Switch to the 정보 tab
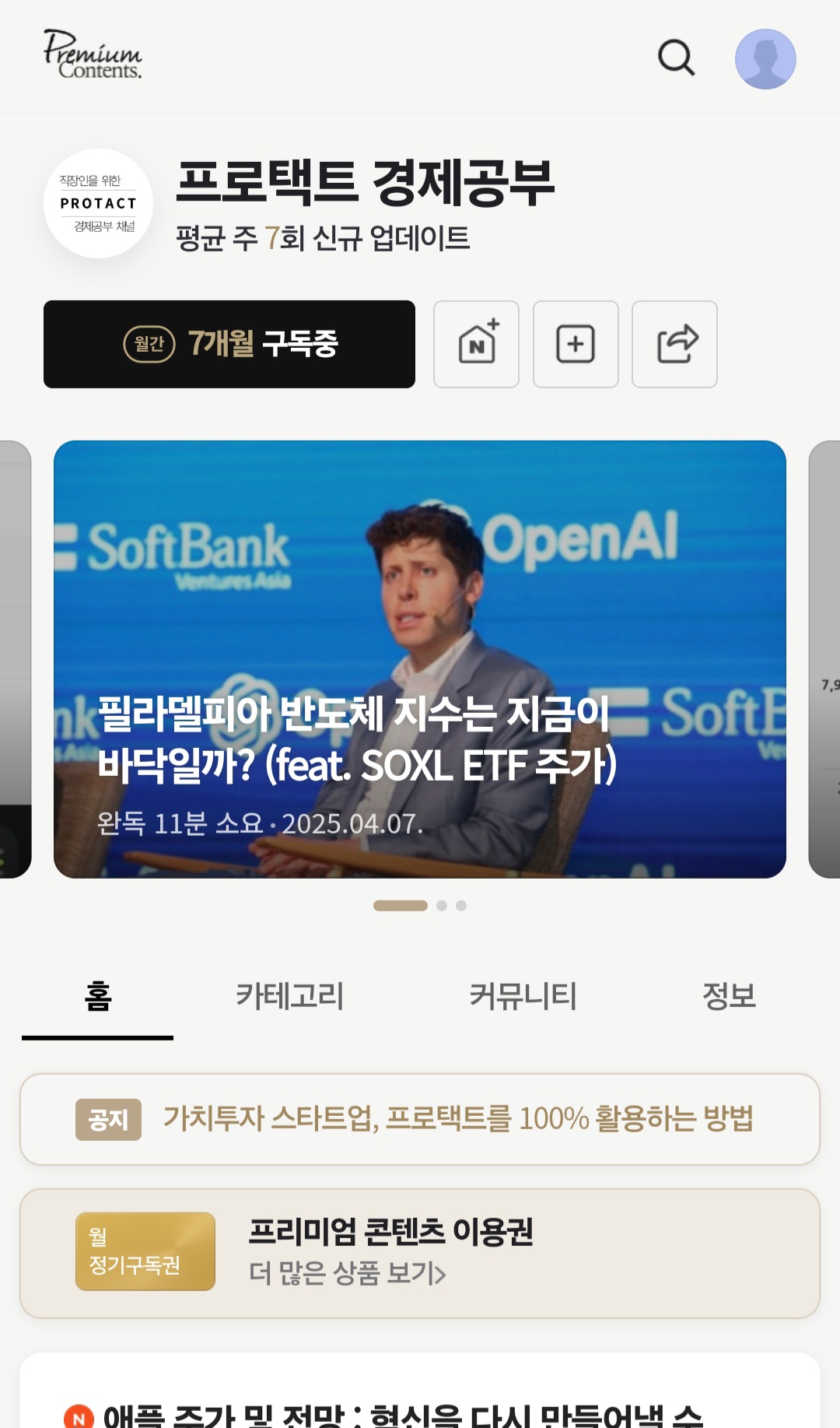Viewport: 840px width, 1428px height. (729, 996)
